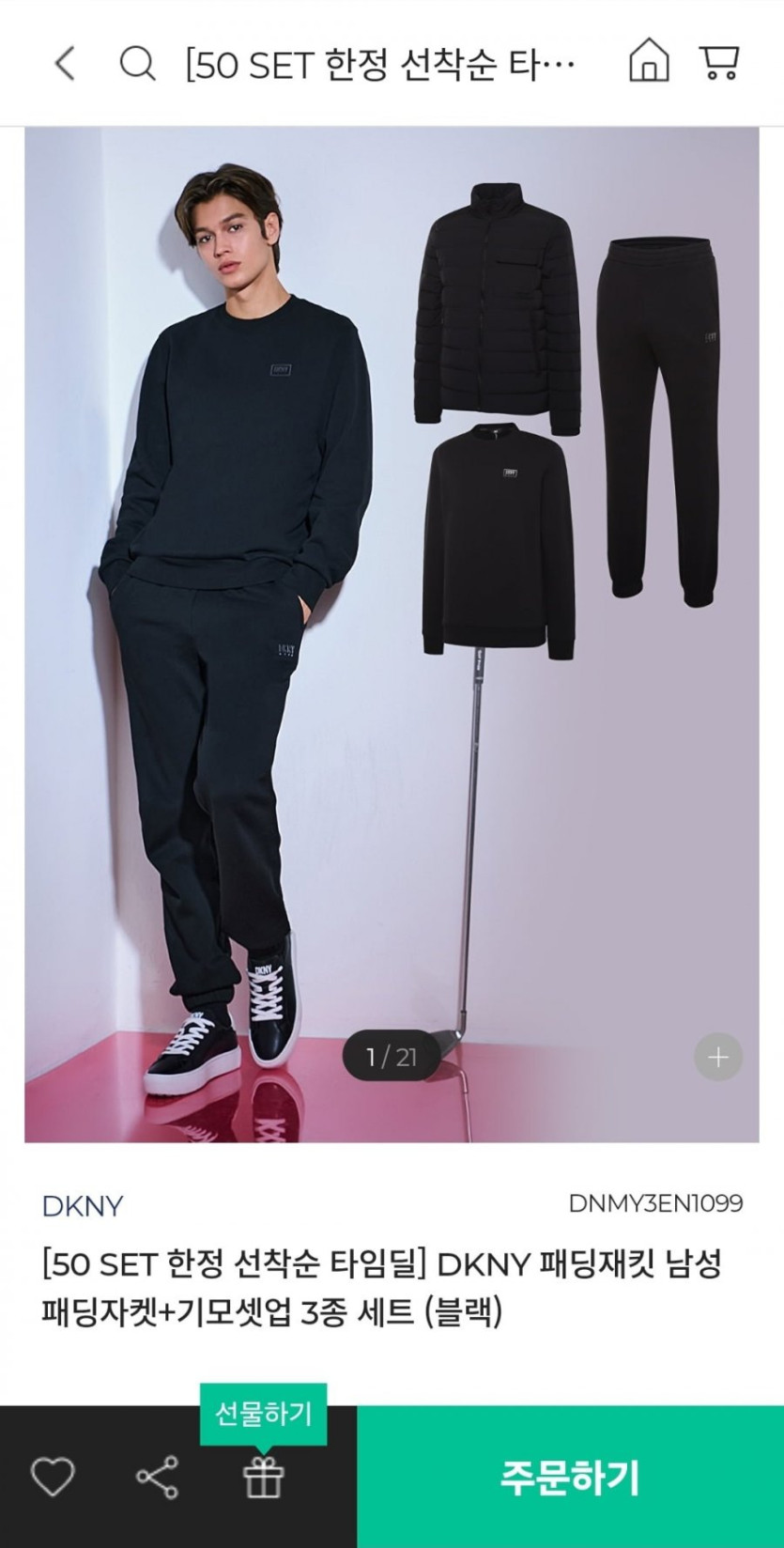The height and width of the screenshot is (1548, 784).
Task: Open search from the magnifier icon
Action: (x=137, y=64)
